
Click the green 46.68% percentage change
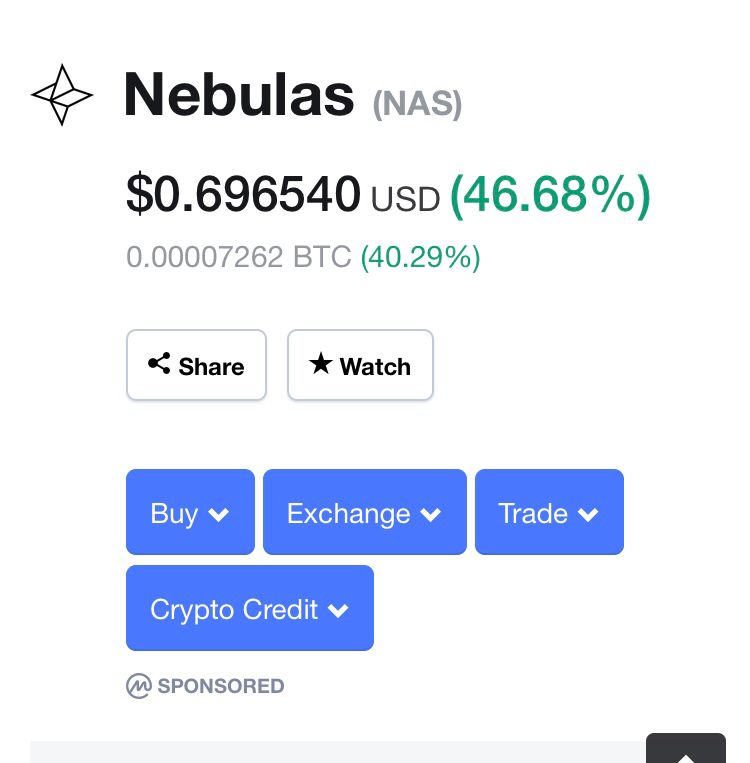point(549,194)
